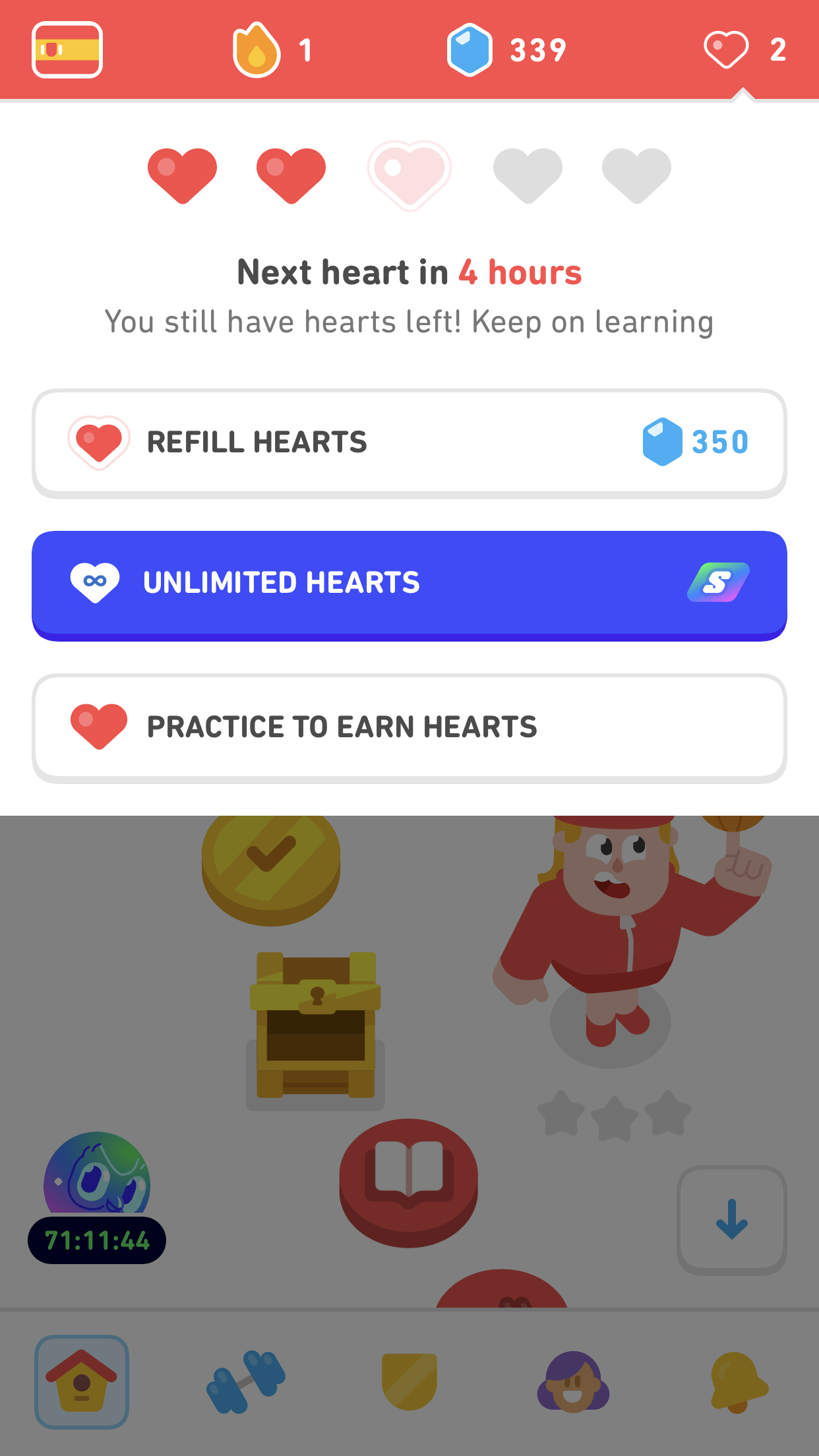Screen dimensions: 819x1456
Task: Refill hearts for 350 gems
Action: [x=409, y=442]
